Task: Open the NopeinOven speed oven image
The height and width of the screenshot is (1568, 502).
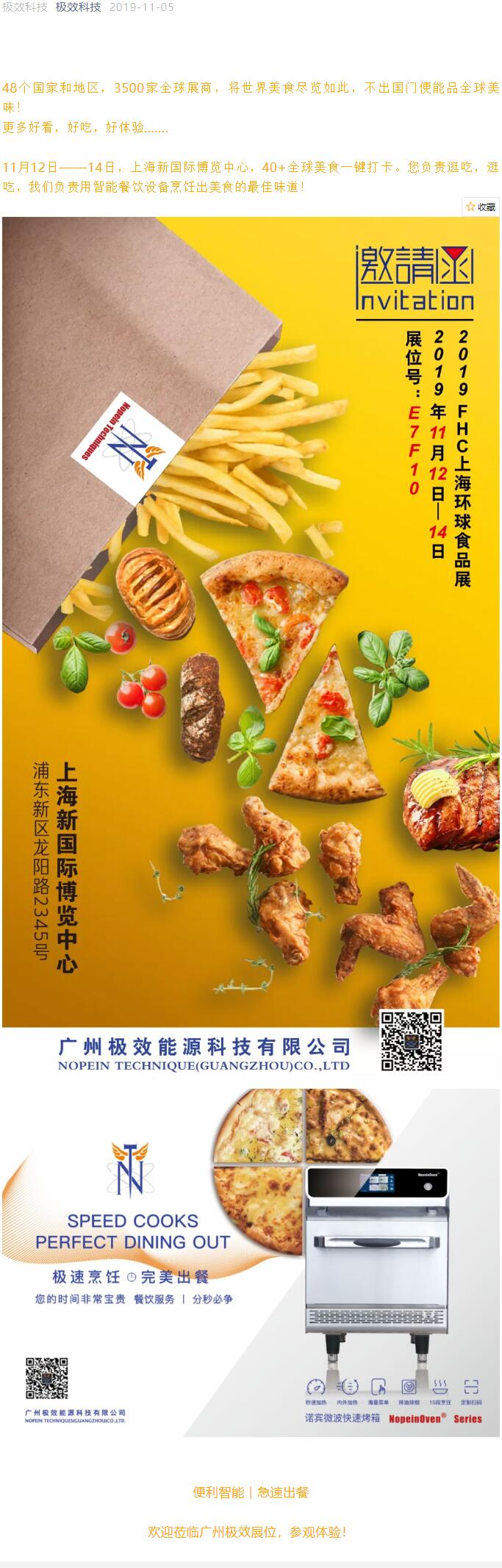Action: 251,1262
